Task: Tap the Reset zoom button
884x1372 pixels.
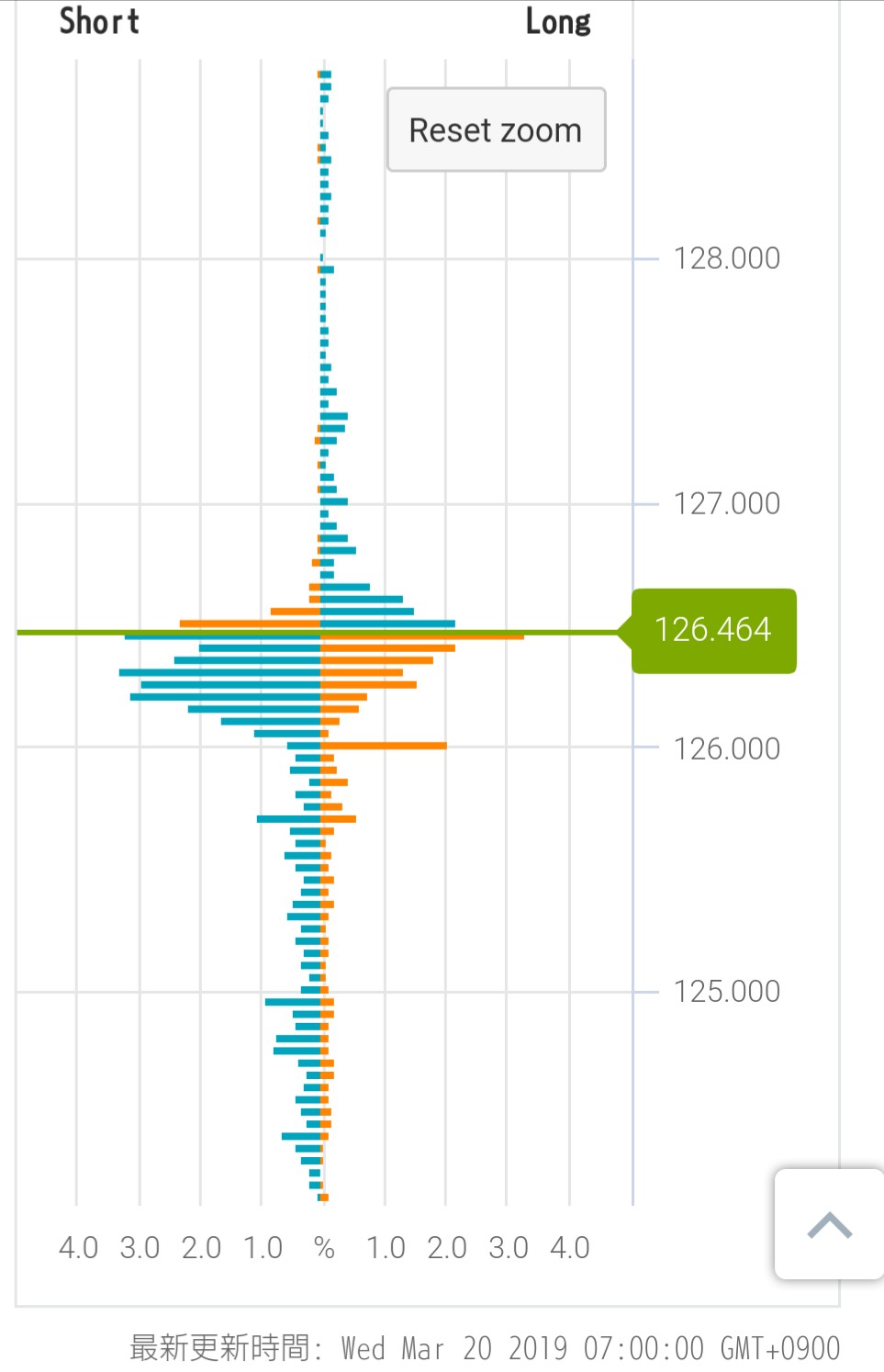Action: (496, 130)
